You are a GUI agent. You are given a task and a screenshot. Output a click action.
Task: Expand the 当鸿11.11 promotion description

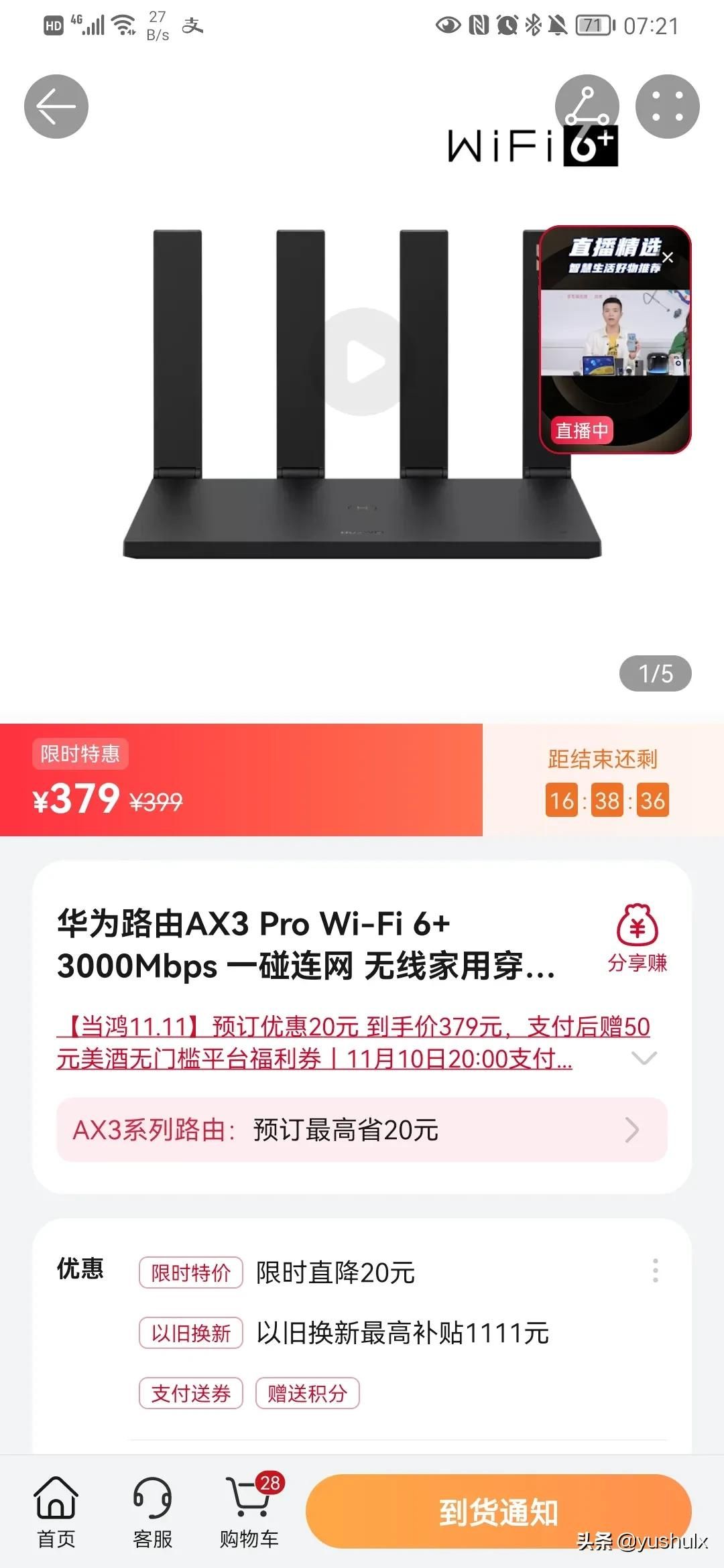pos(644,1058)
